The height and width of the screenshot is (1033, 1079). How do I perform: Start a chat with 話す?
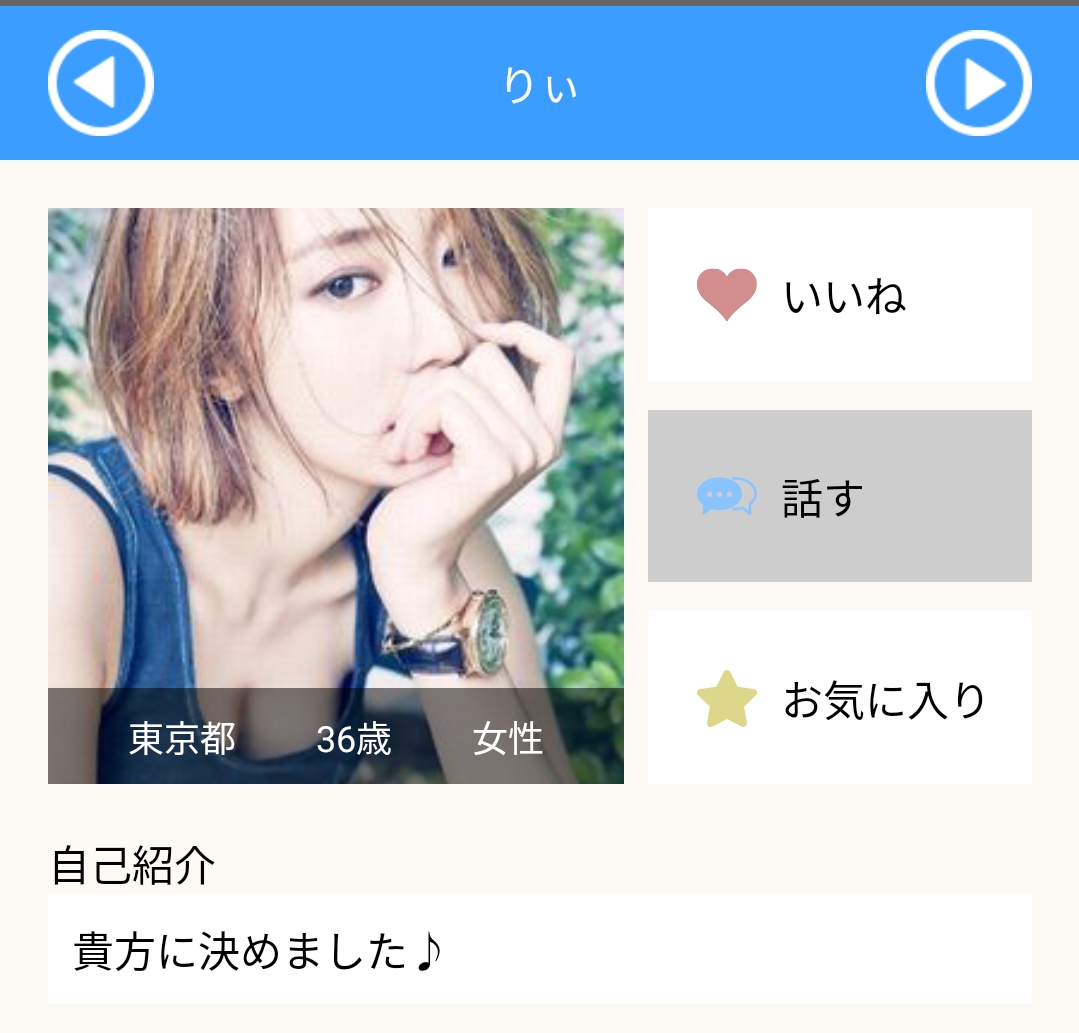click(839, 496)
